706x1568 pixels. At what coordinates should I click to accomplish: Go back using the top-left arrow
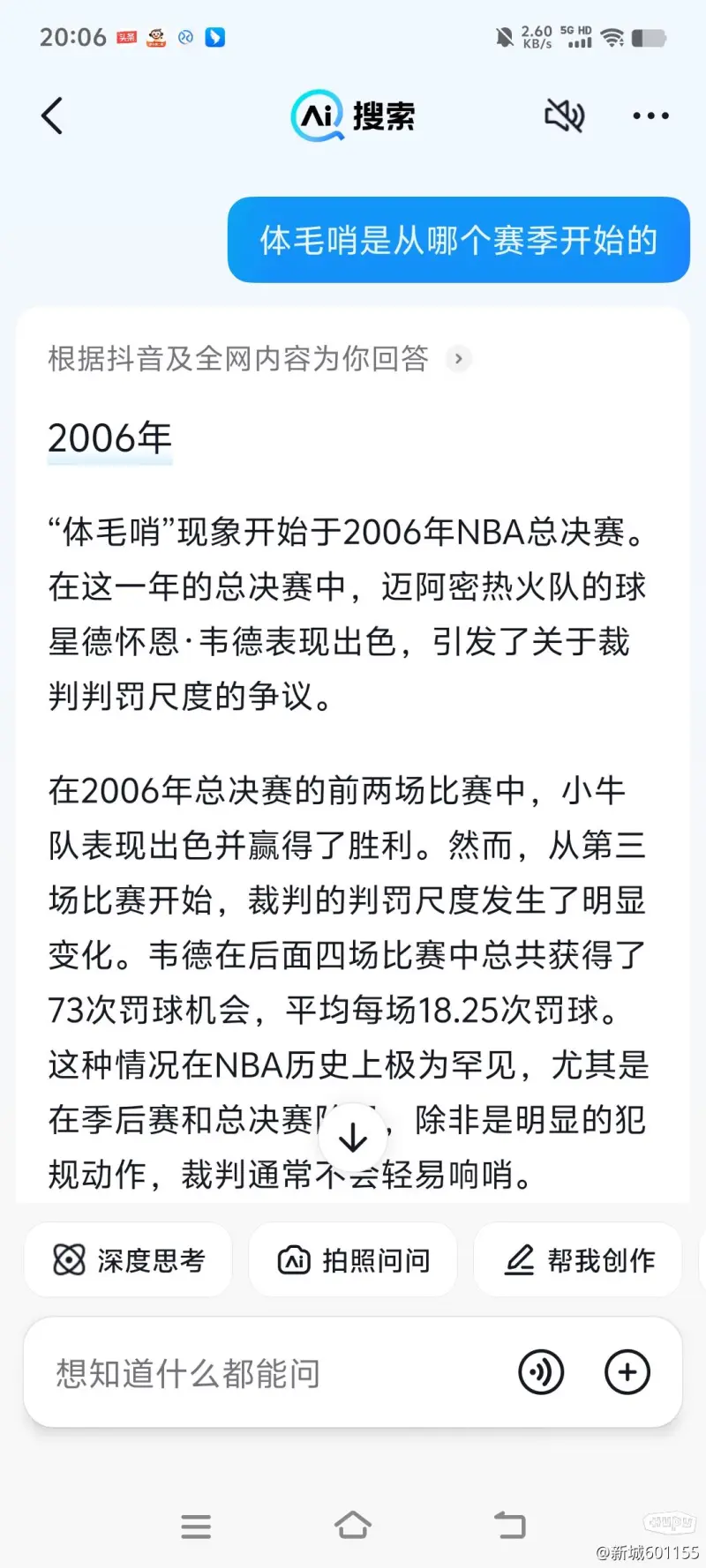click(x=52, y=116)
